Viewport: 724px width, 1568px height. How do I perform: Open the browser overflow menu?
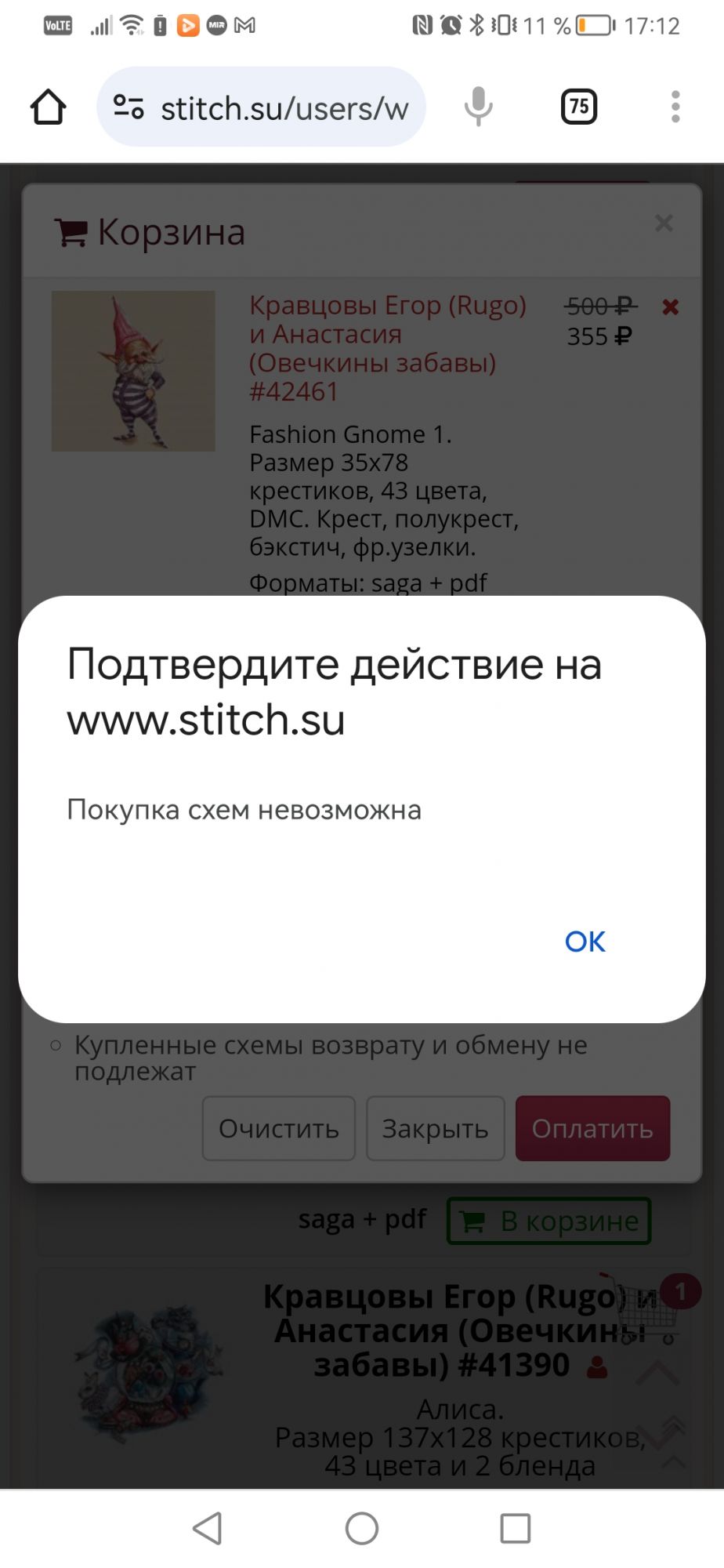675,107
